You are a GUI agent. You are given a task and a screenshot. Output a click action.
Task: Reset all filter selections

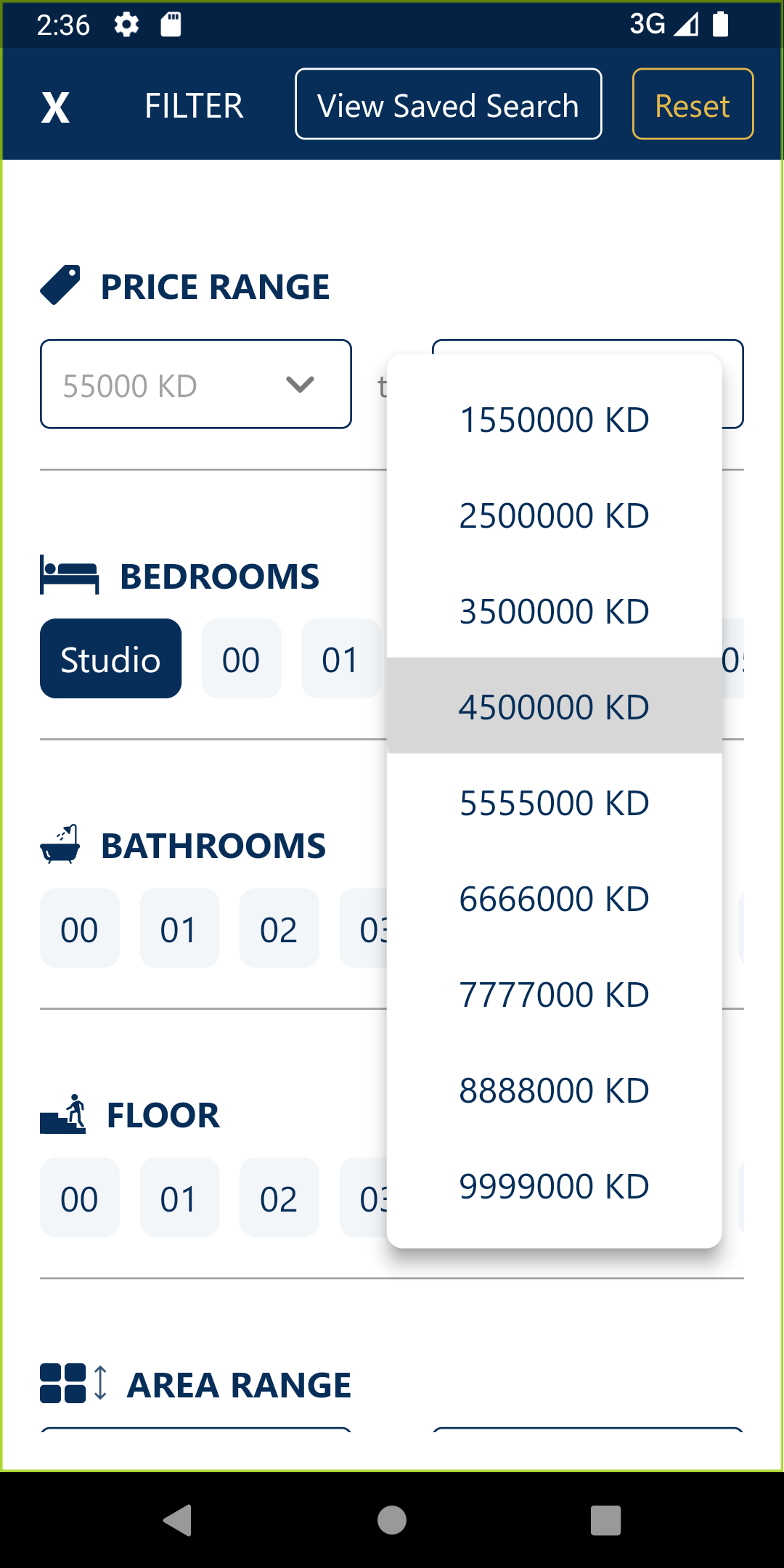tap(690, 105)
